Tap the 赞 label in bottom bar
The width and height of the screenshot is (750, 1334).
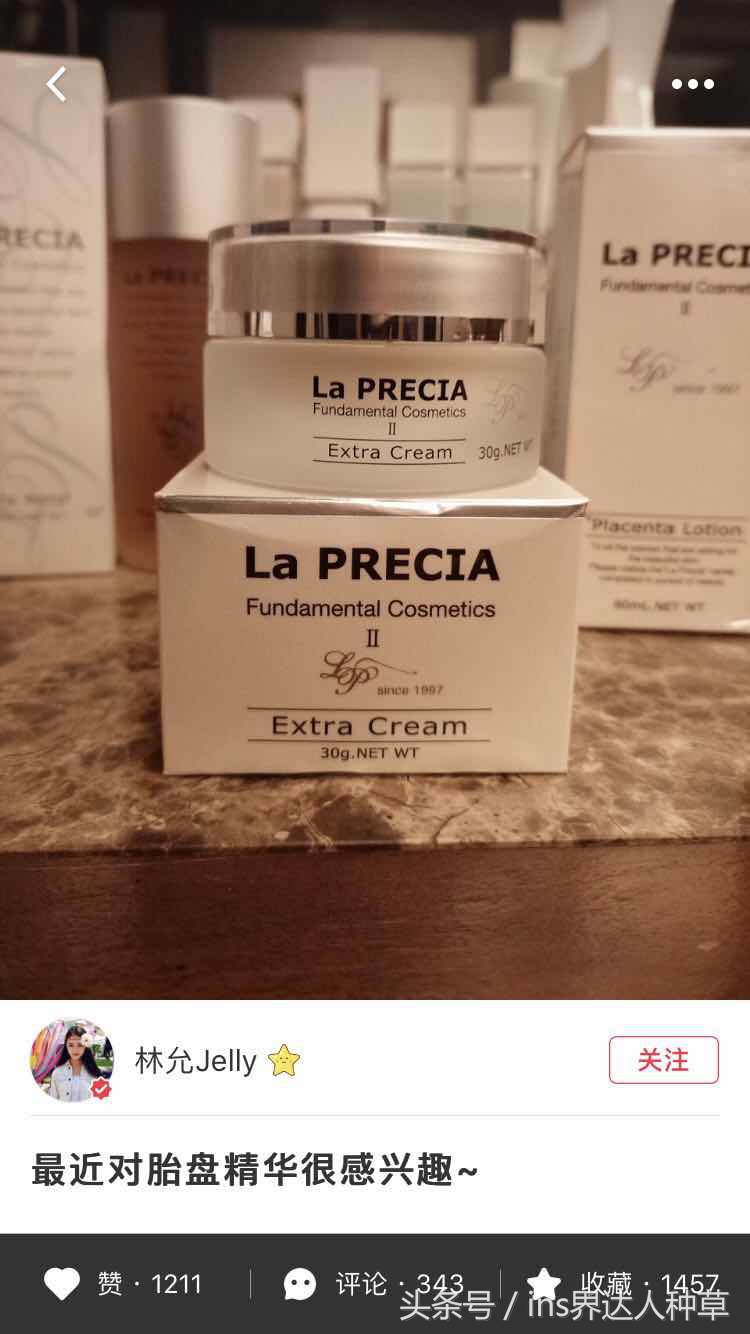(107, 1283)
